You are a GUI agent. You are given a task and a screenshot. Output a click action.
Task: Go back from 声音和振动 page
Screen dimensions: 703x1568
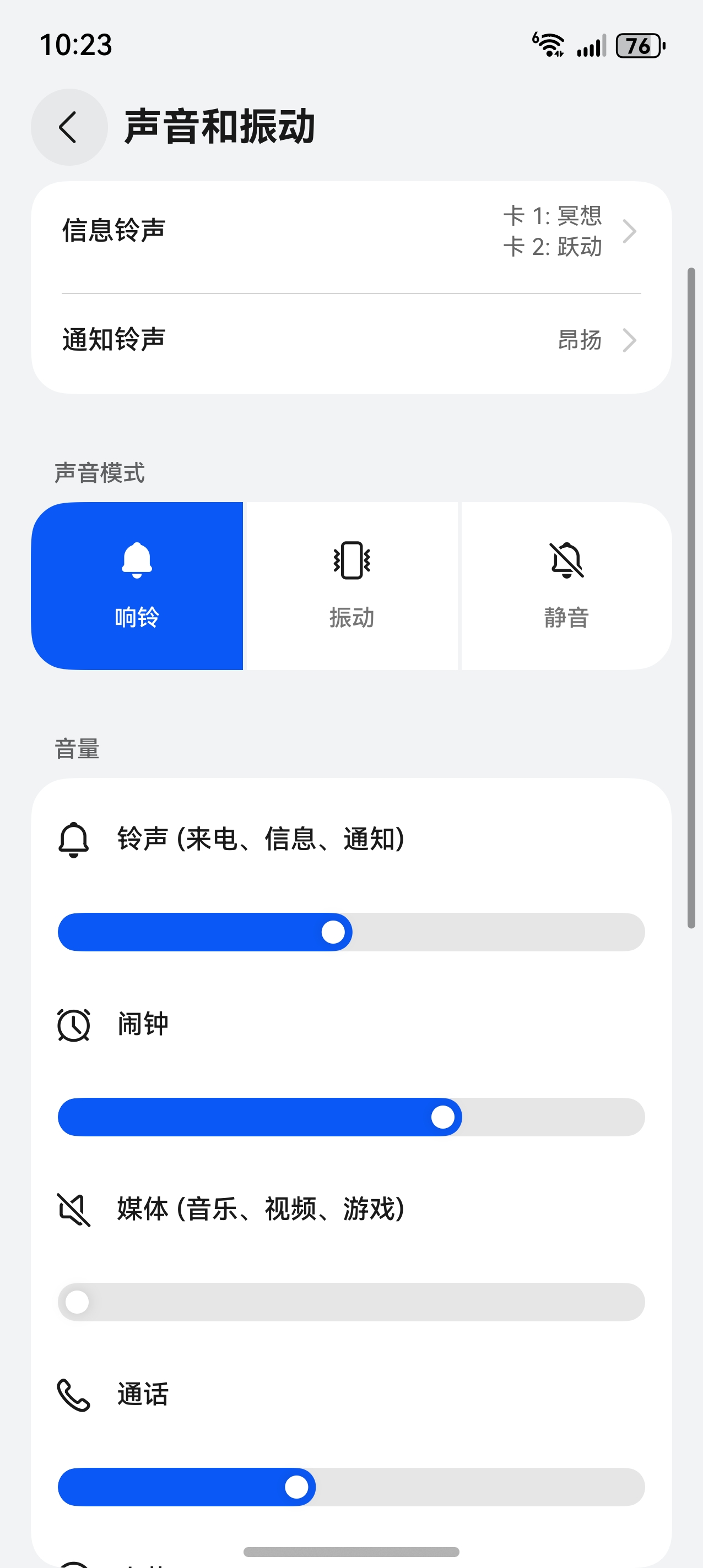tap(69, 127)
